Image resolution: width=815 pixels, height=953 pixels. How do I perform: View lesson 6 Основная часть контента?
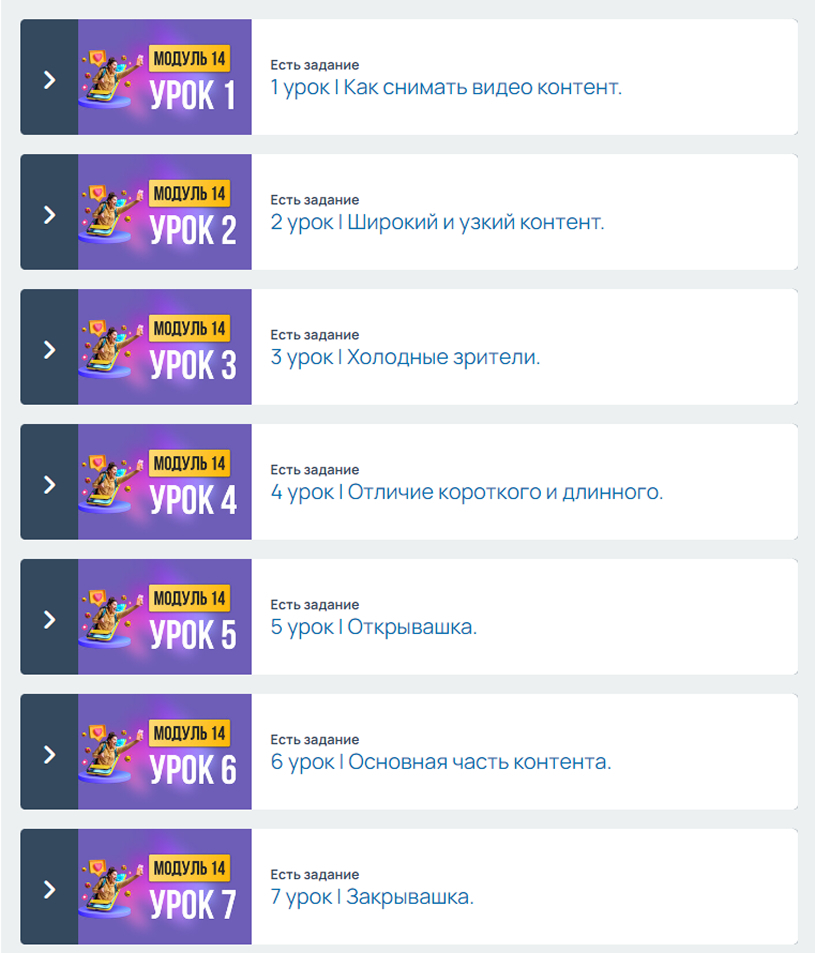440,762
